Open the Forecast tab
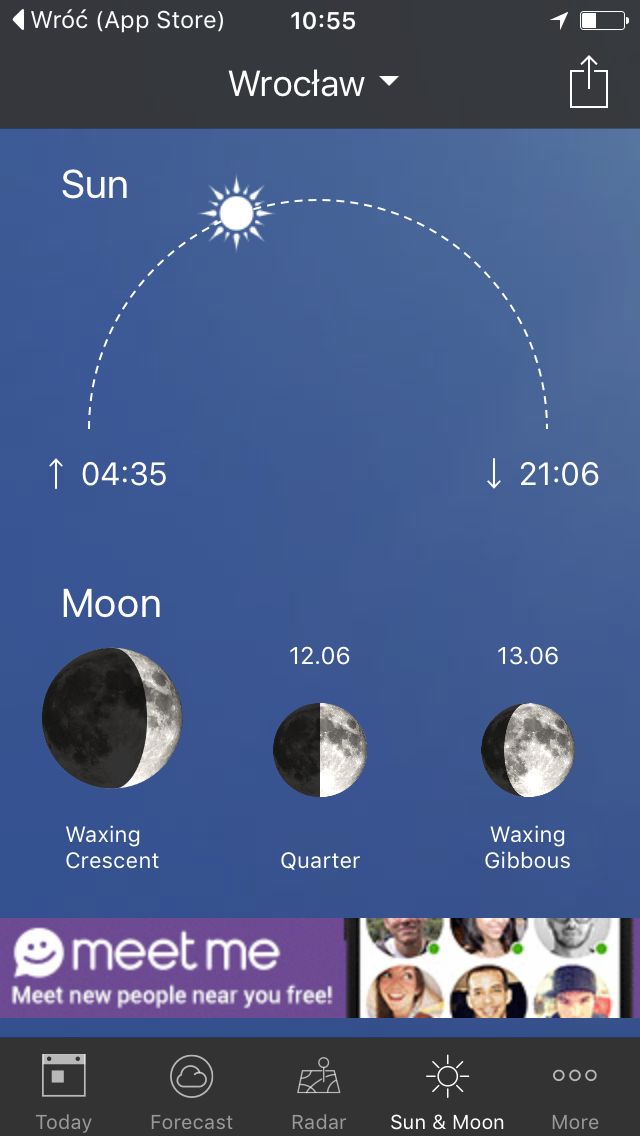This screenshot has width=640, height=1136. tap(191, 1092)
